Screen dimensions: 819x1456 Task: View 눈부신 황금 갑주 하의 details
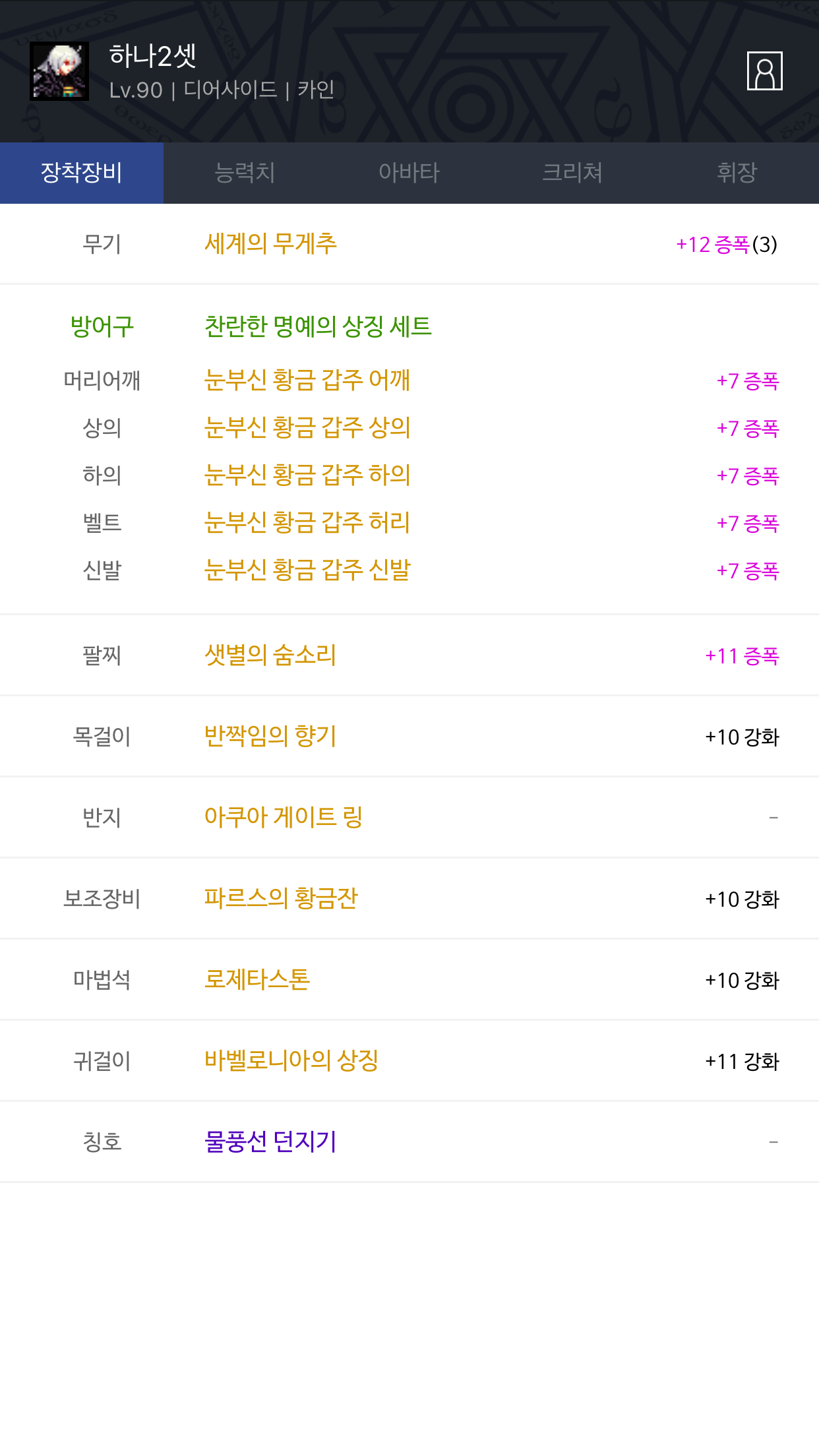[307, 475]
